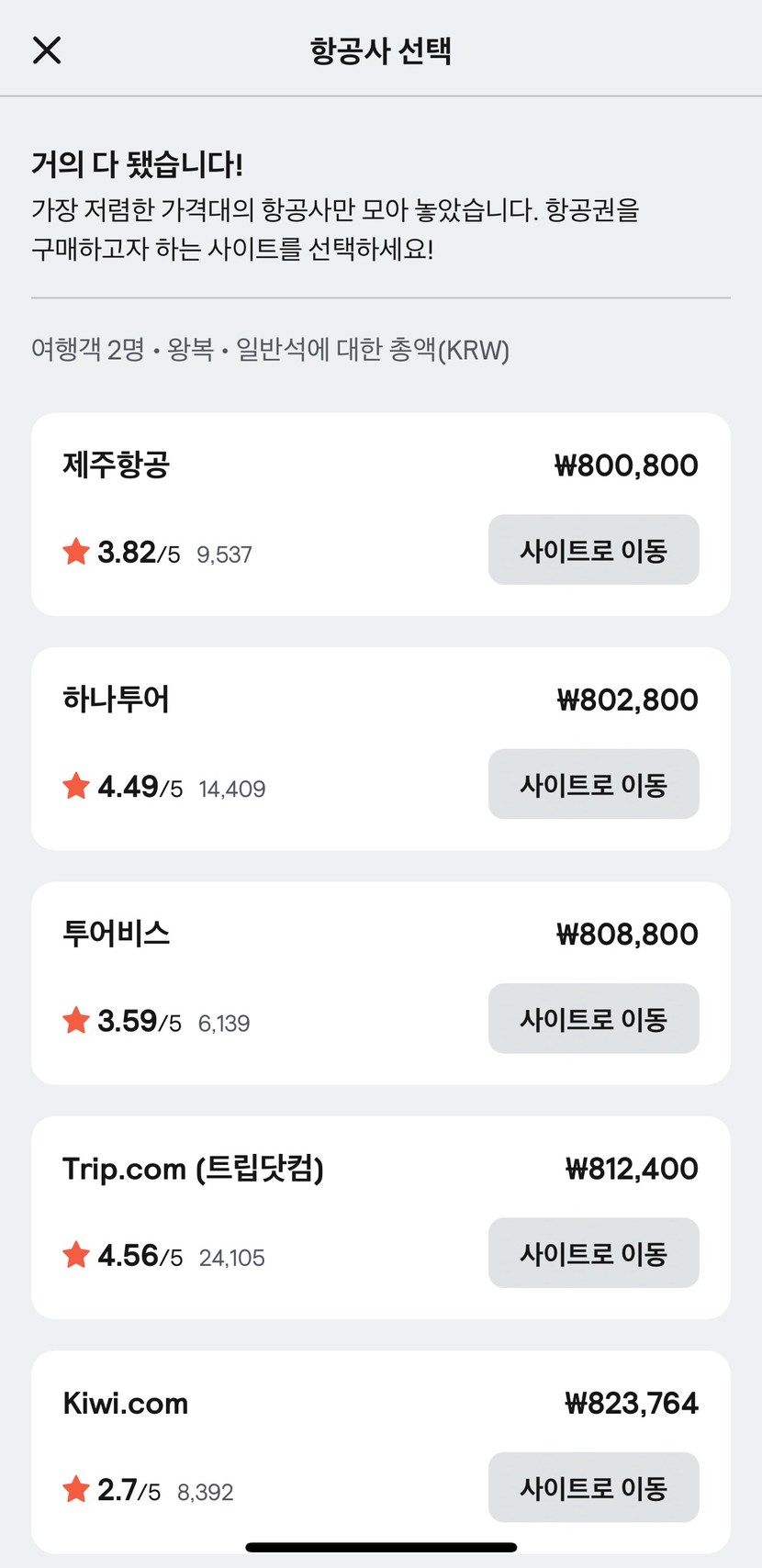This screenshot has width=762, height=1568.
Task: Go to the Trip.com site
Action: [x=593, y=1253]
